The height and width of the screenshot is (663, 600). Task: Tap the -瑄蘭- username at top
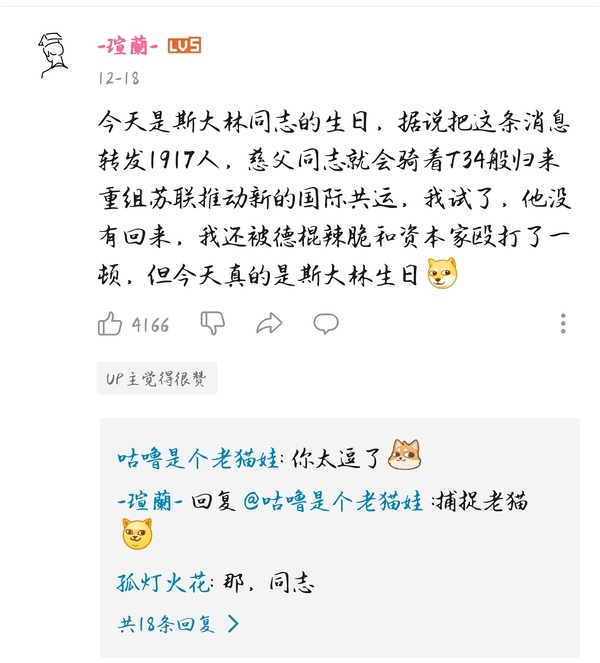click(128, 46)
